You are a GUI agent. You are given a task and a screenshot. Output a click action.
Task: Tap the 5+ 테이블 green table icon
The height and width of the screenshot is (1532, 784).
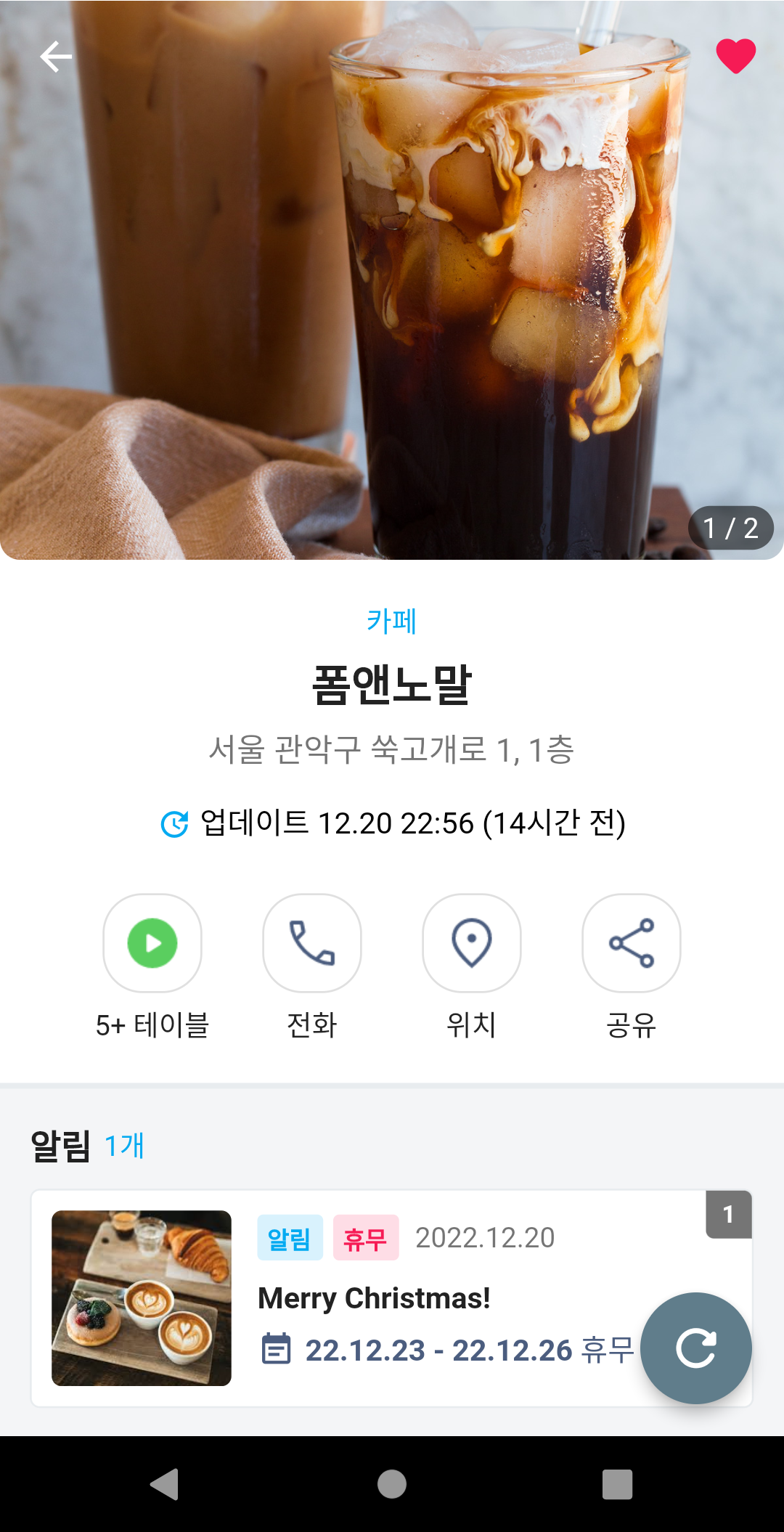(152, 942)
